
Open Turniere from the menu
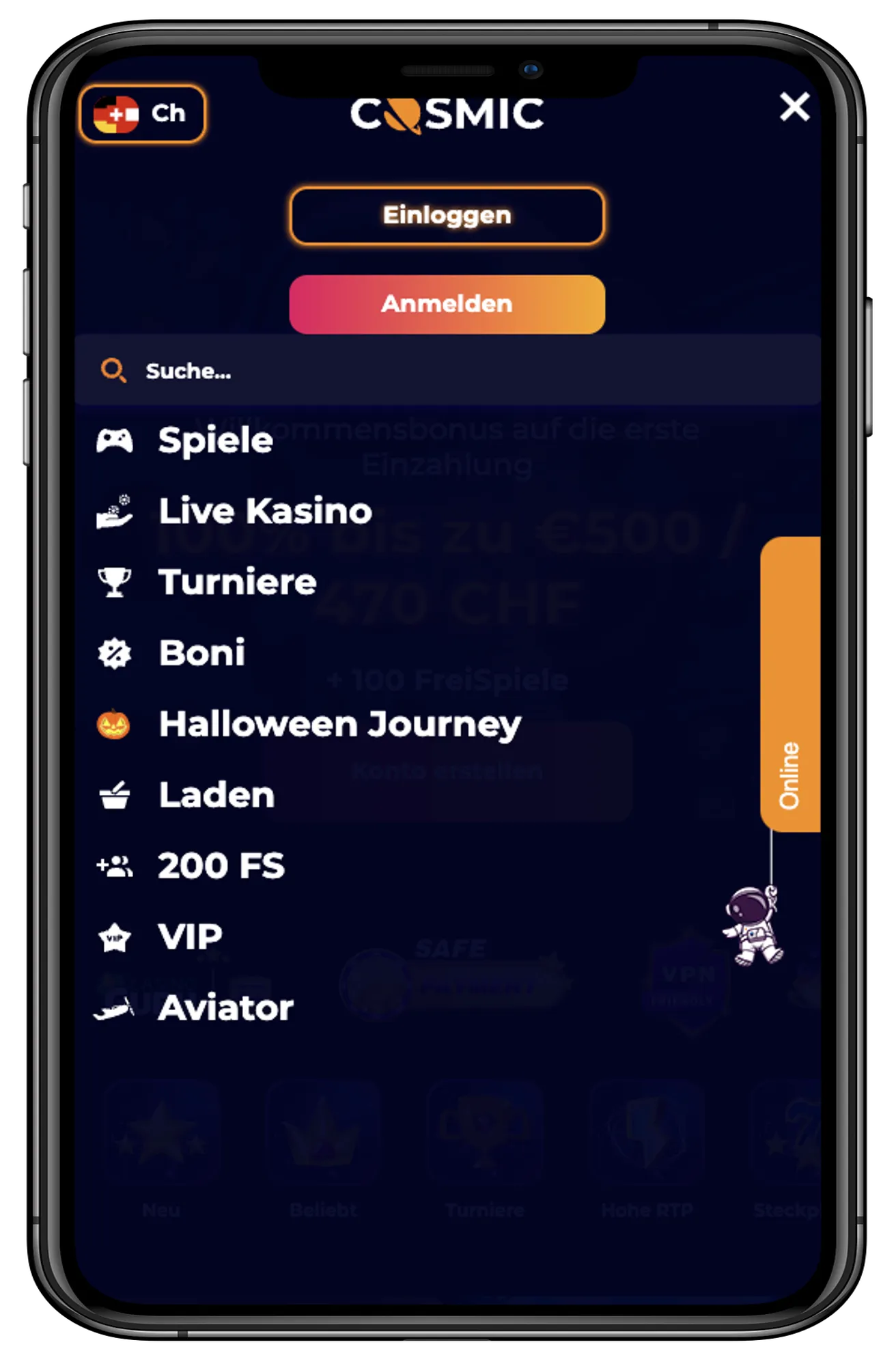[236, 583]
